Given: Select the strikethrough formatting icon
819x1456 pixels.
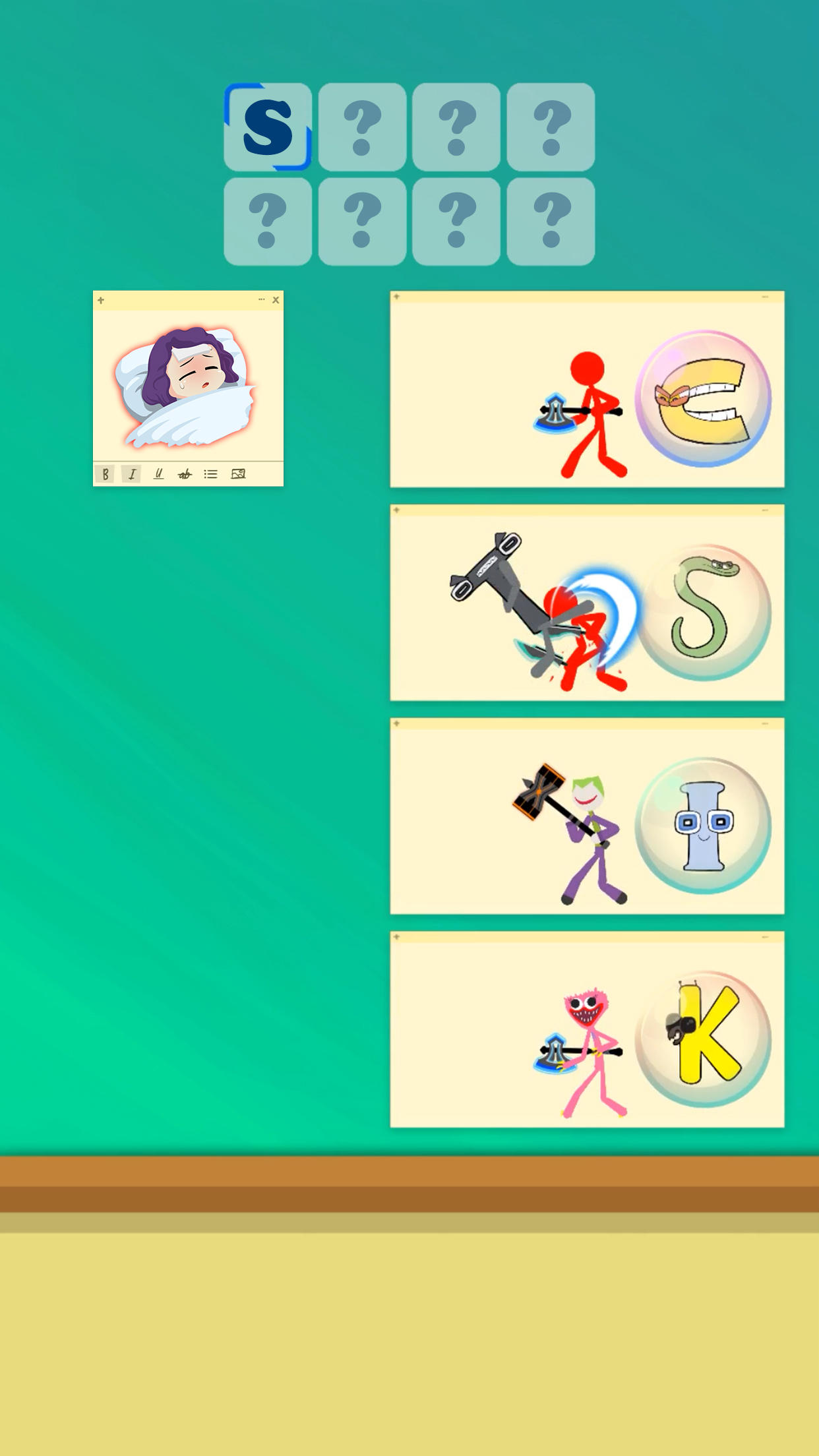Looking at the screenshot, I should pyautogui.click(x=185, y=473).
